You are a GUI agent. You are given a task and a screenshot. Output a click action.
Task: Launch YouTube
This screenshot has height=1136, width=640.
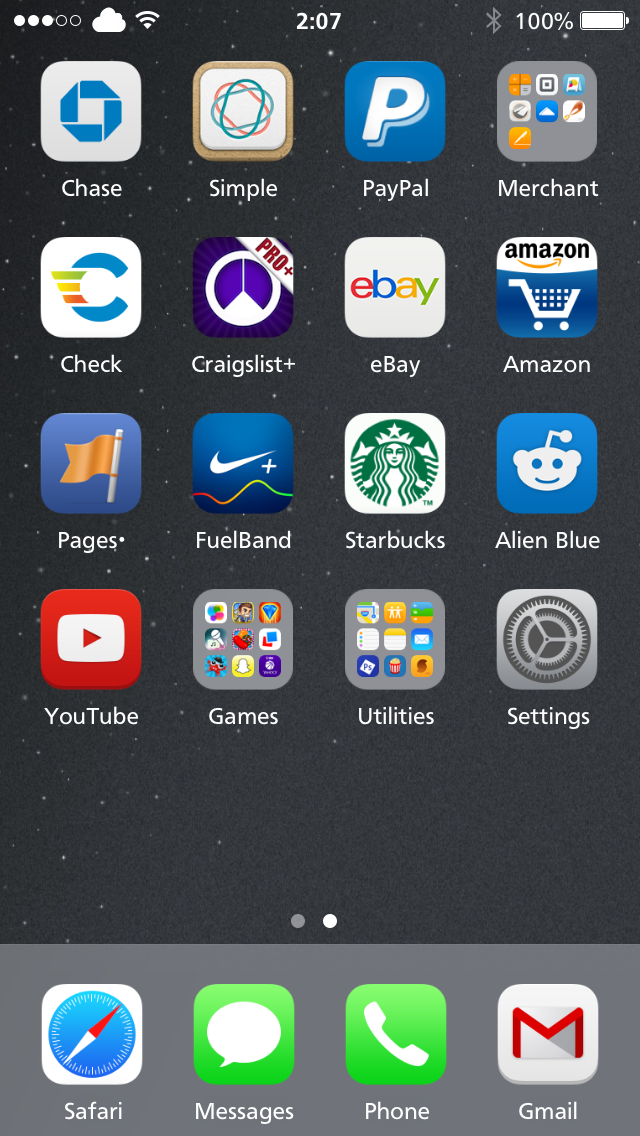coord(91,639)
